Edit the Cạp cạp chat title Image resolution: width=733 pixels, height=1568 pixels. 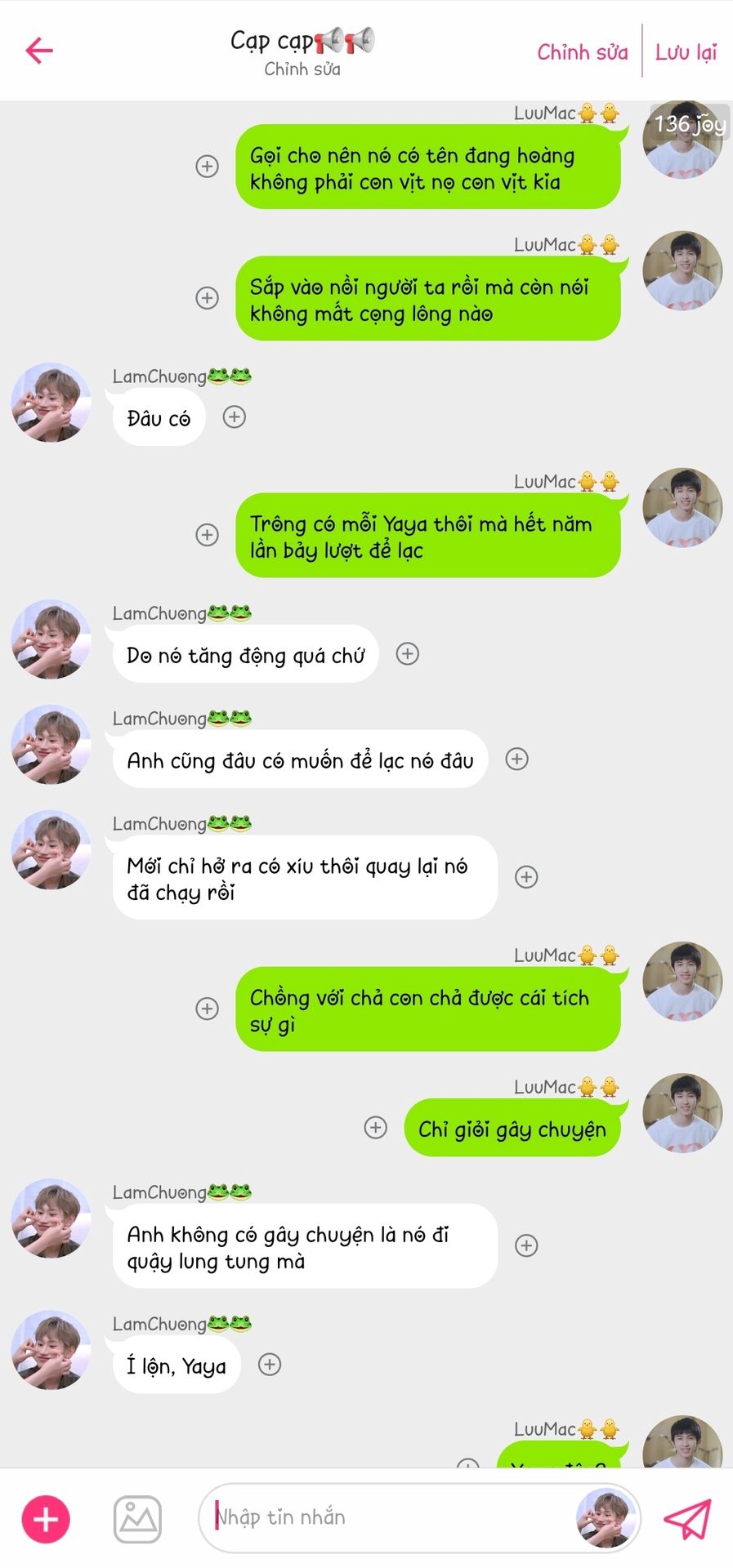302,51
